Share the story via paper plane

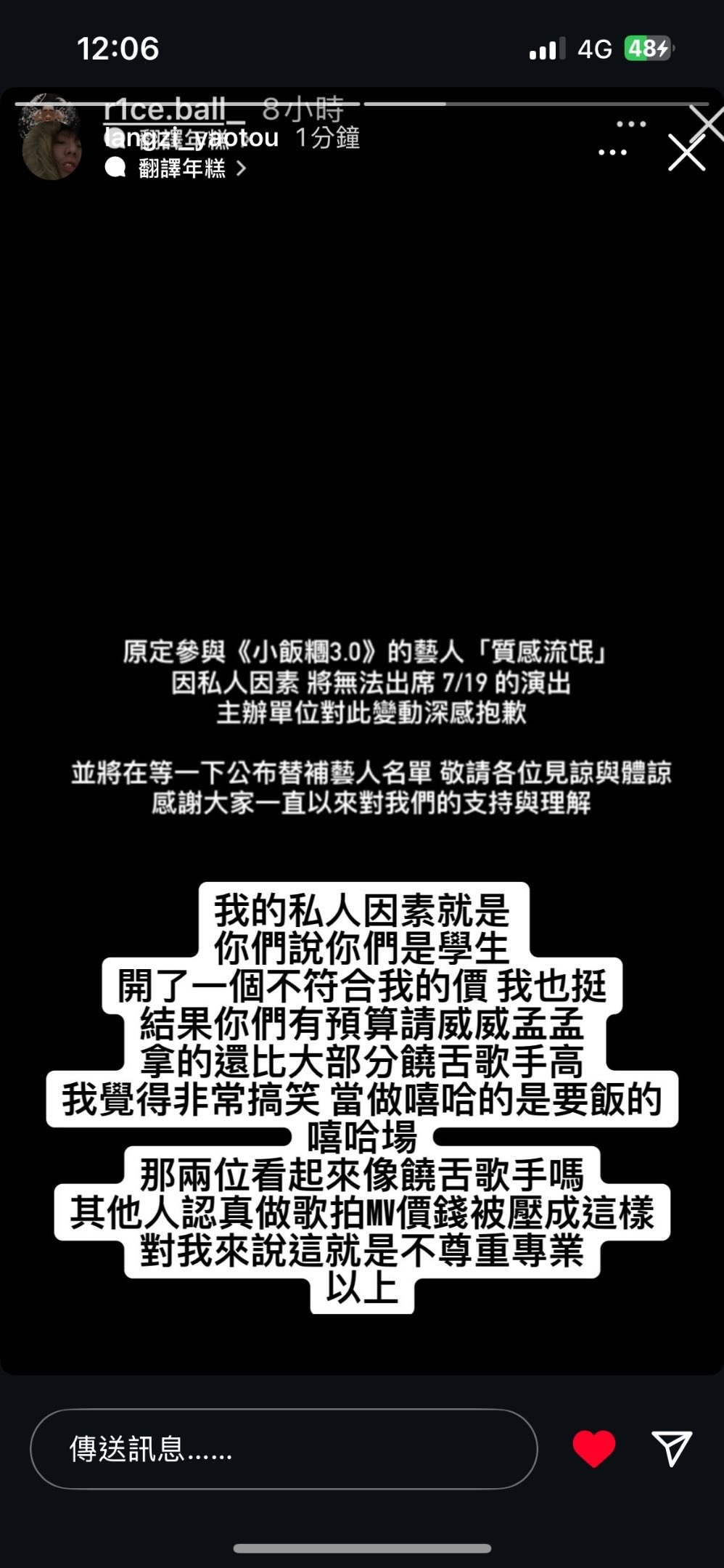click(672, 1448)
